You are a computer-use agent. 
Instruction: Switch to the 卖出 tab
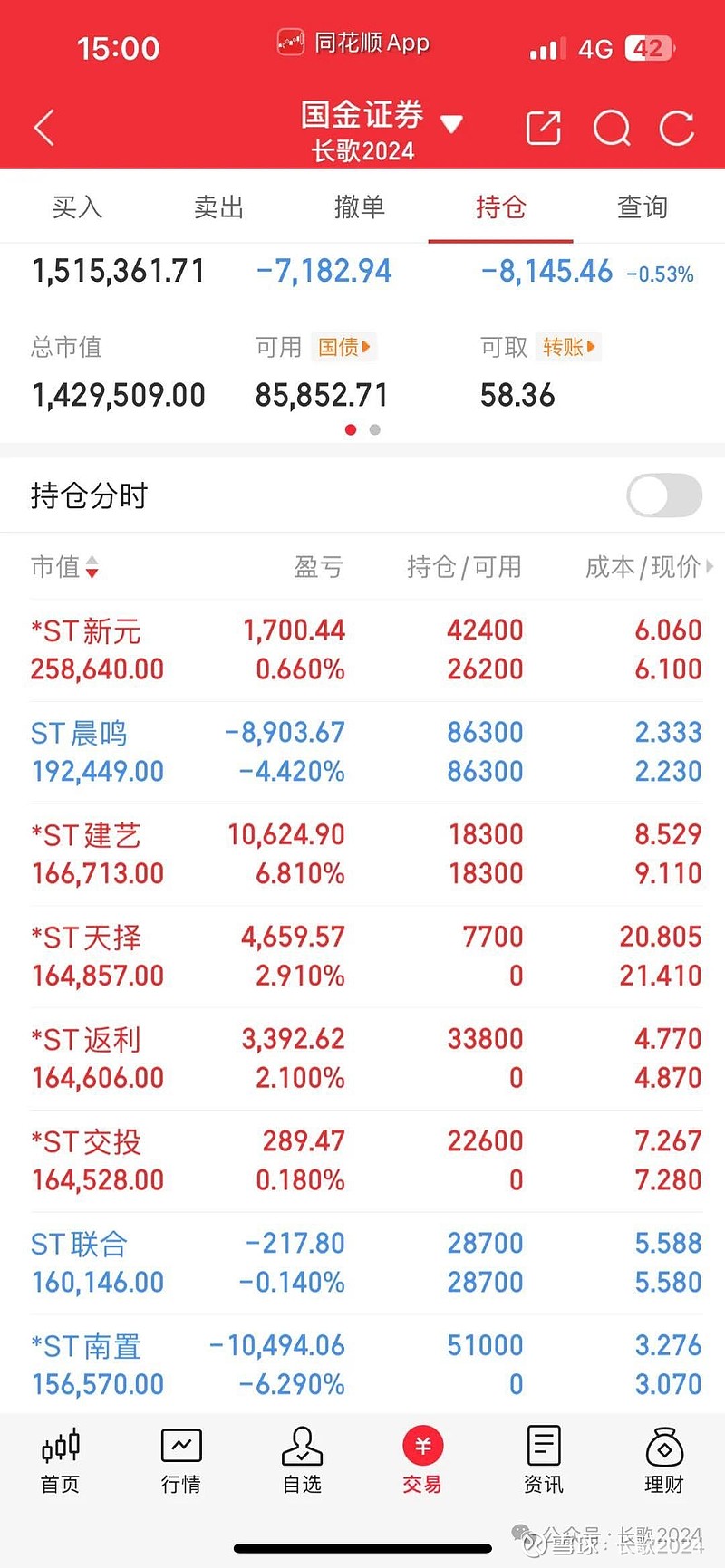click(x=218, y=207)
